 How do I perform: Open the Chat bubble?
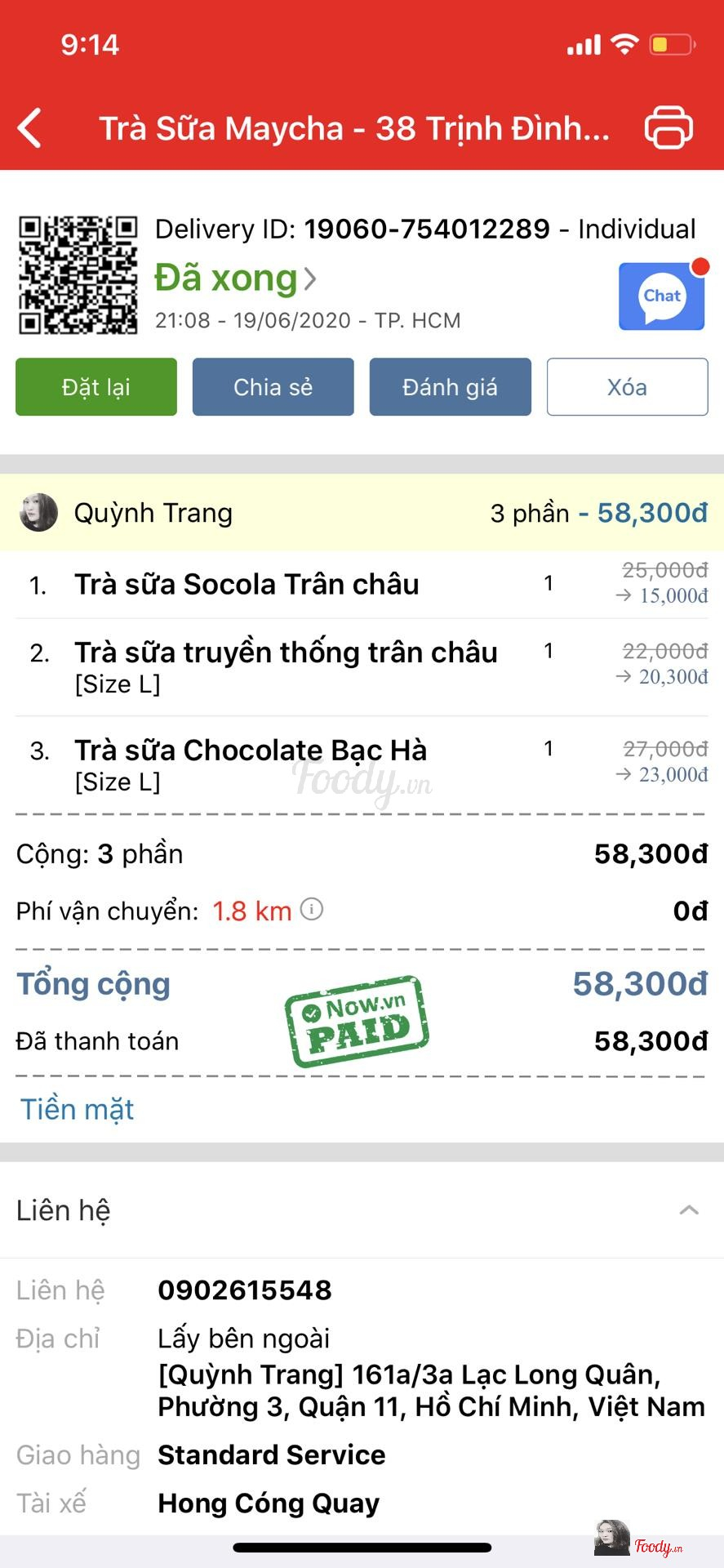pyautogui.click(x=661, y=296)
